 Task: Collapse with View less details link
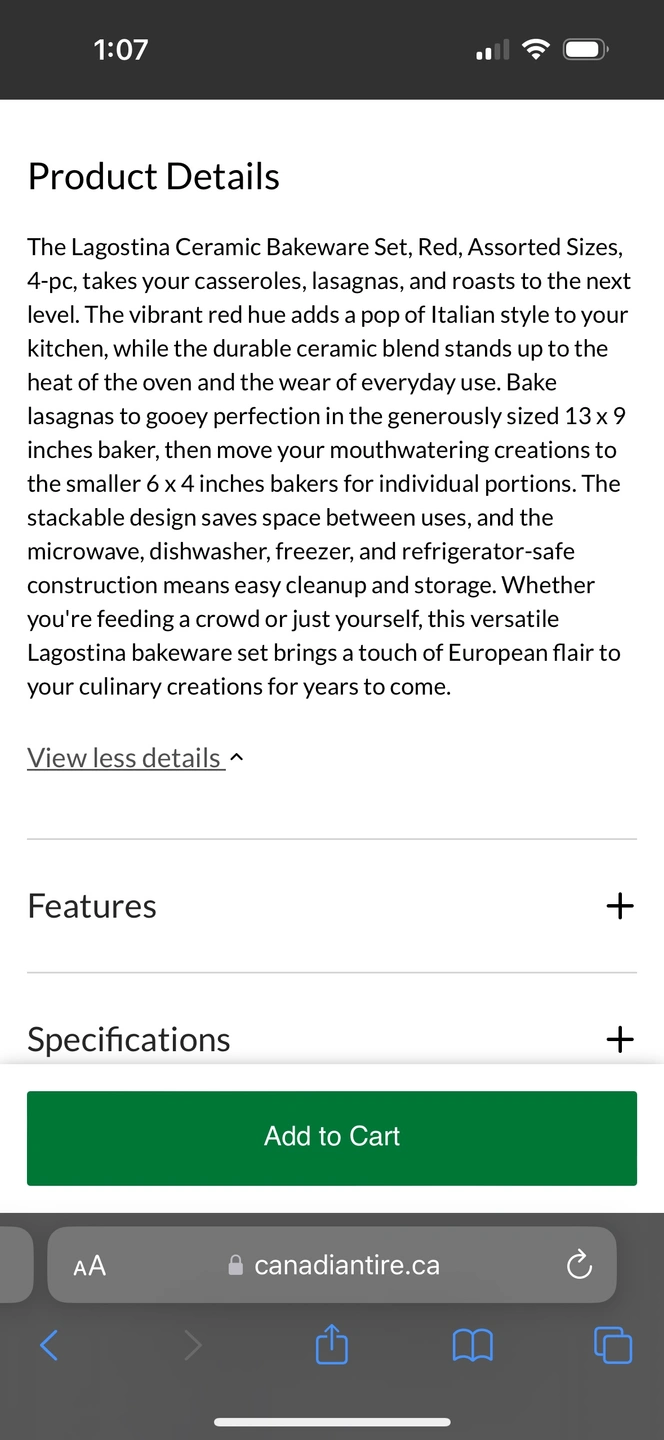tap(135, 758)
